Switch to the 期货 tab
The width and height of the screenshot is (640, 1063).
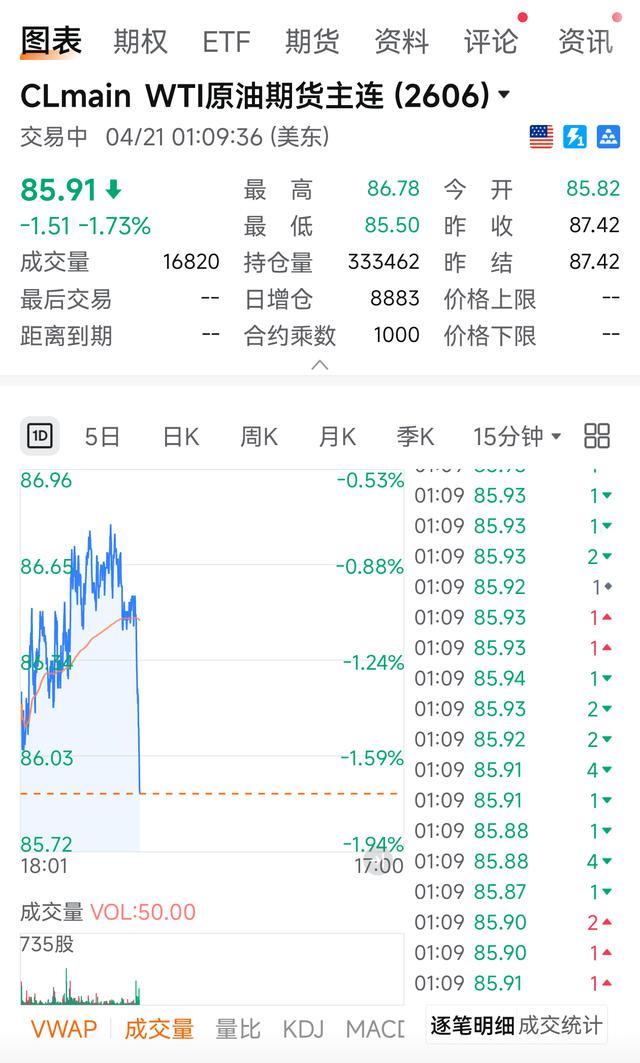point(312,41)
